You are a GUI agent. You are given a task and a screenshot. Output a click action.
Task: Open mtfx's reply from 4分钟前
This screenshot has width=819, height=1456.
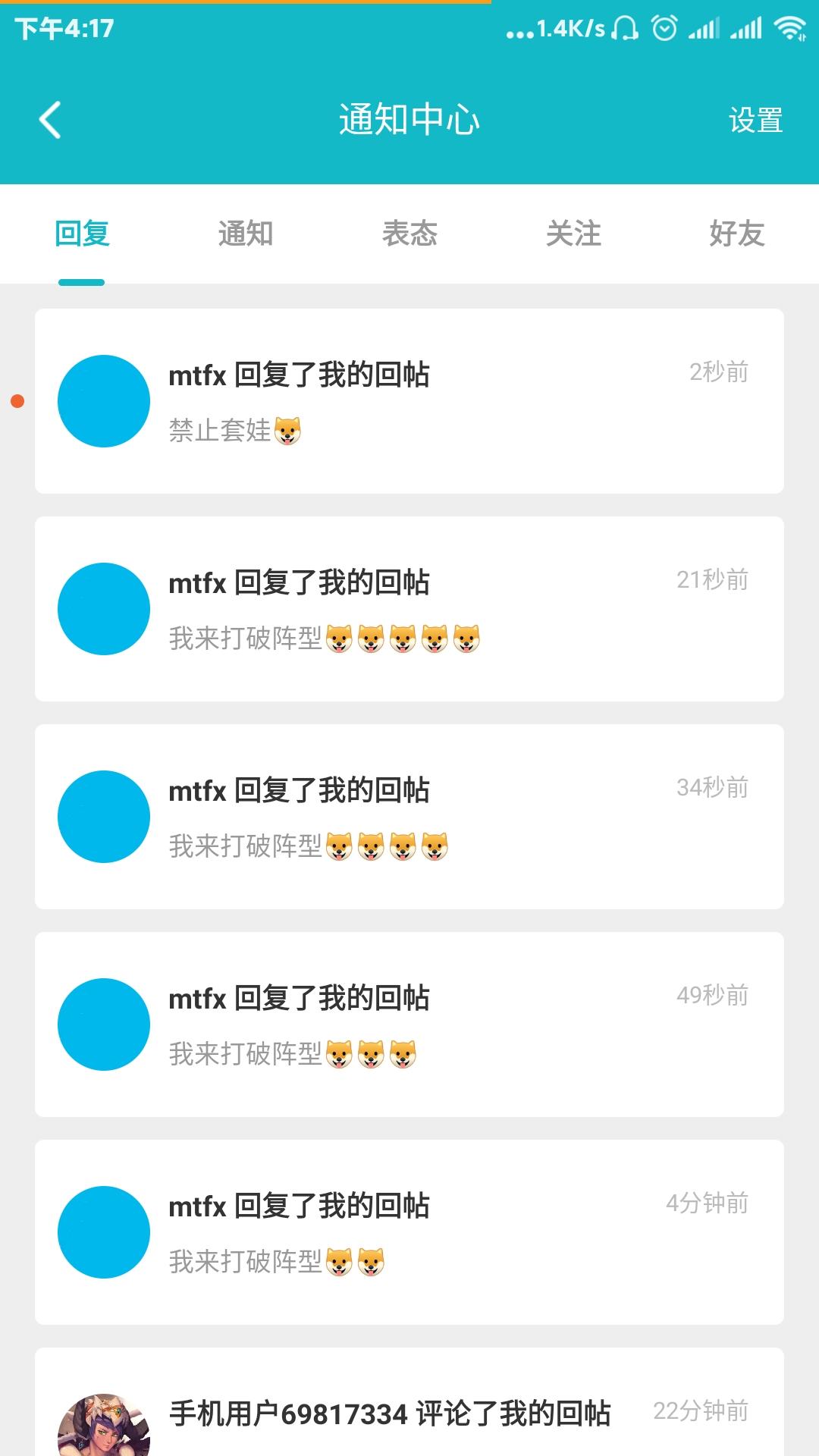[409, 1232]
